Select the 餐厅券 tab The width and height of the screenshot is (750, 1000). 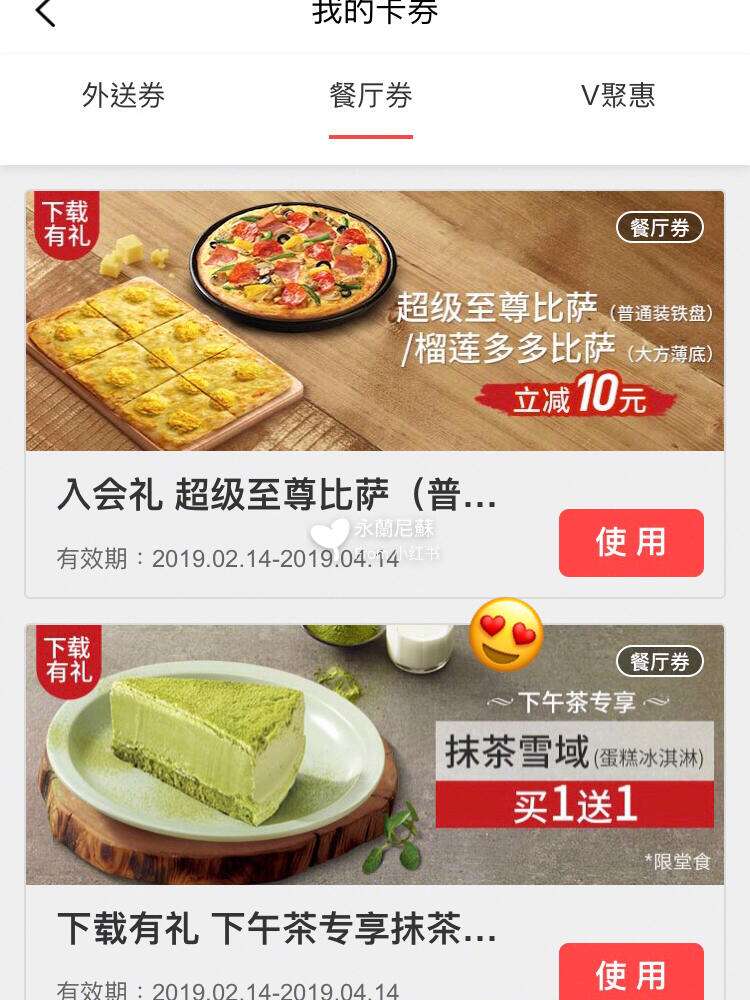tap(371, 96)
